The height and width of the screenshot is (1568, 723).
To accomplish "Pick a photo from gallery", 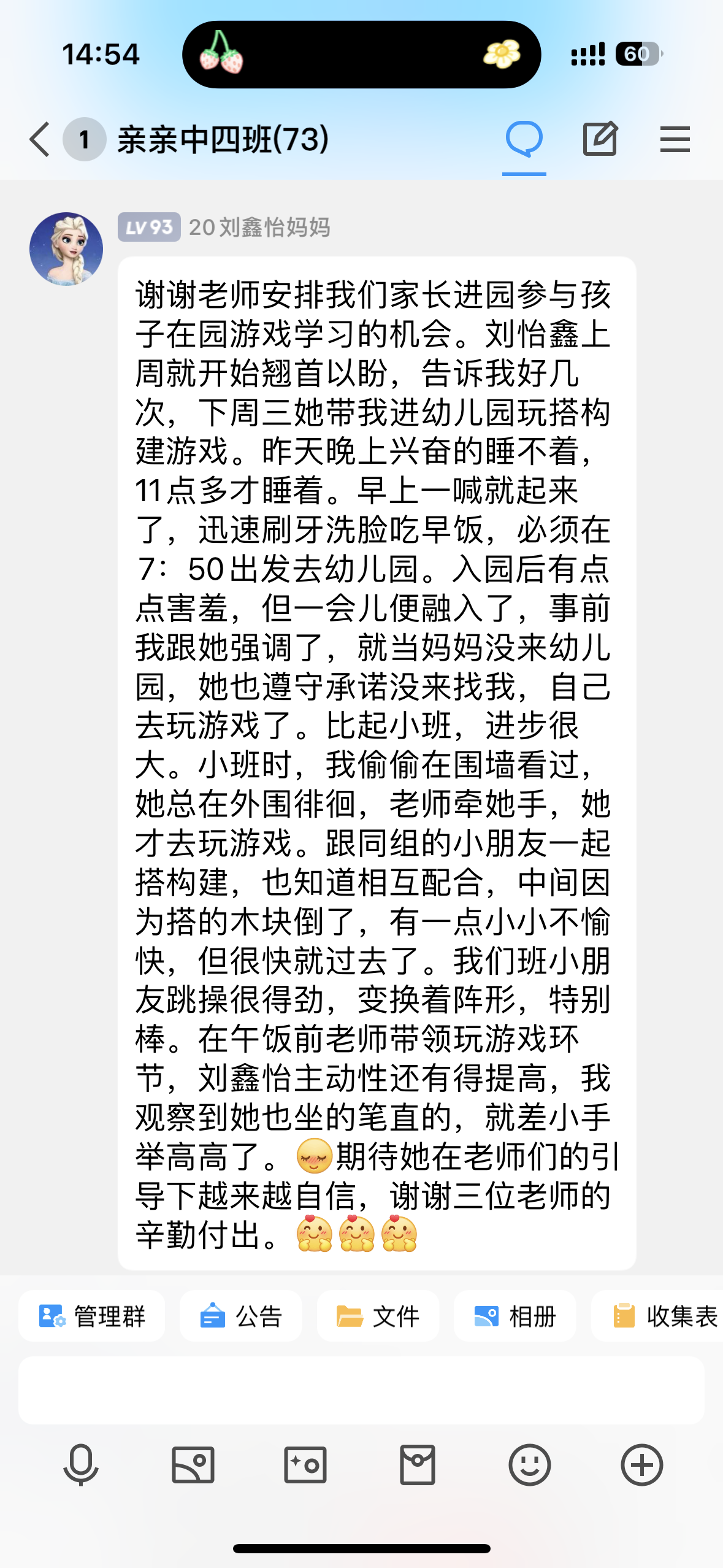I will point(193,1465).
